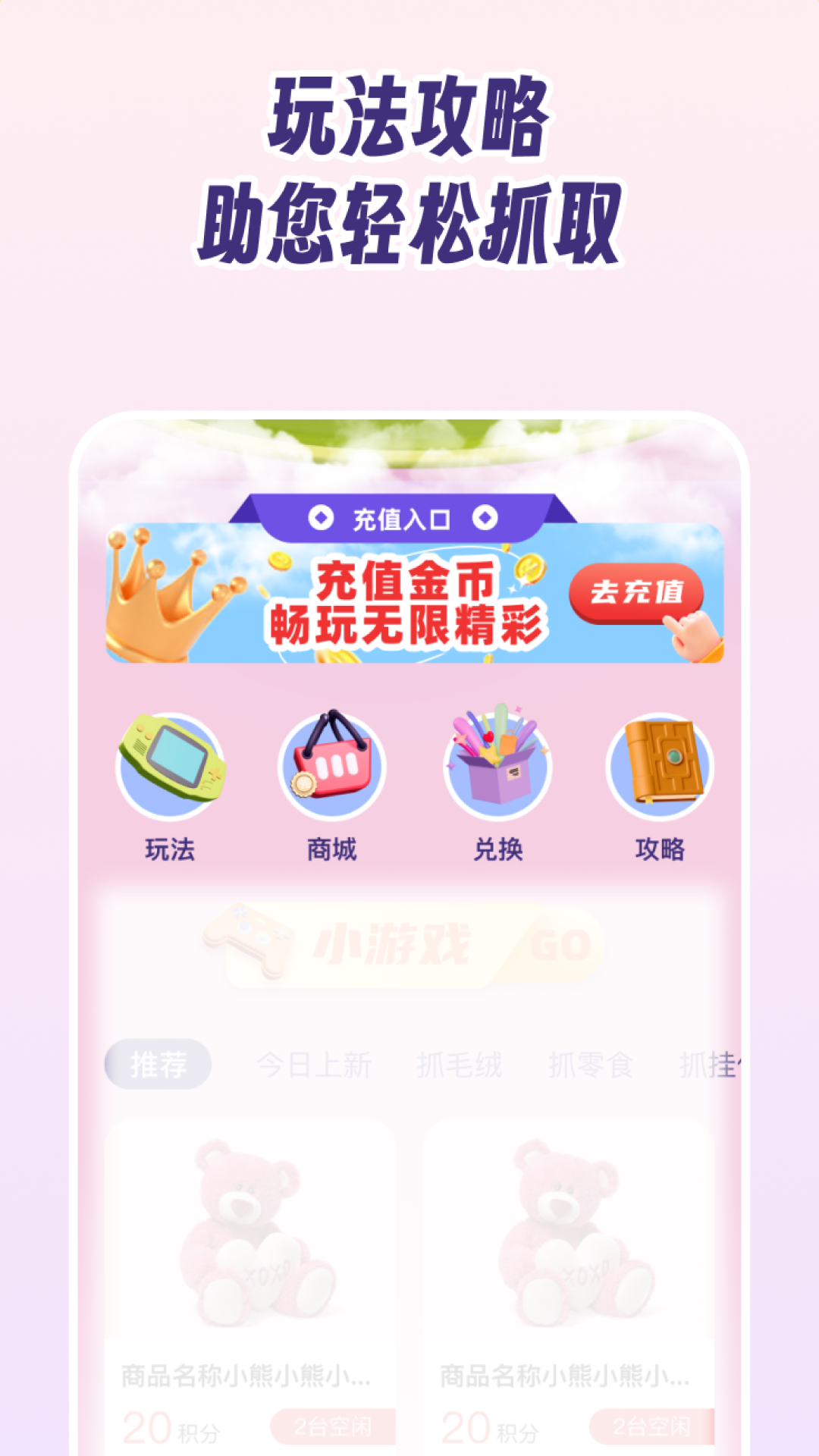
Task: Open the 抓挂件 category
Action: coord(713,1065)
